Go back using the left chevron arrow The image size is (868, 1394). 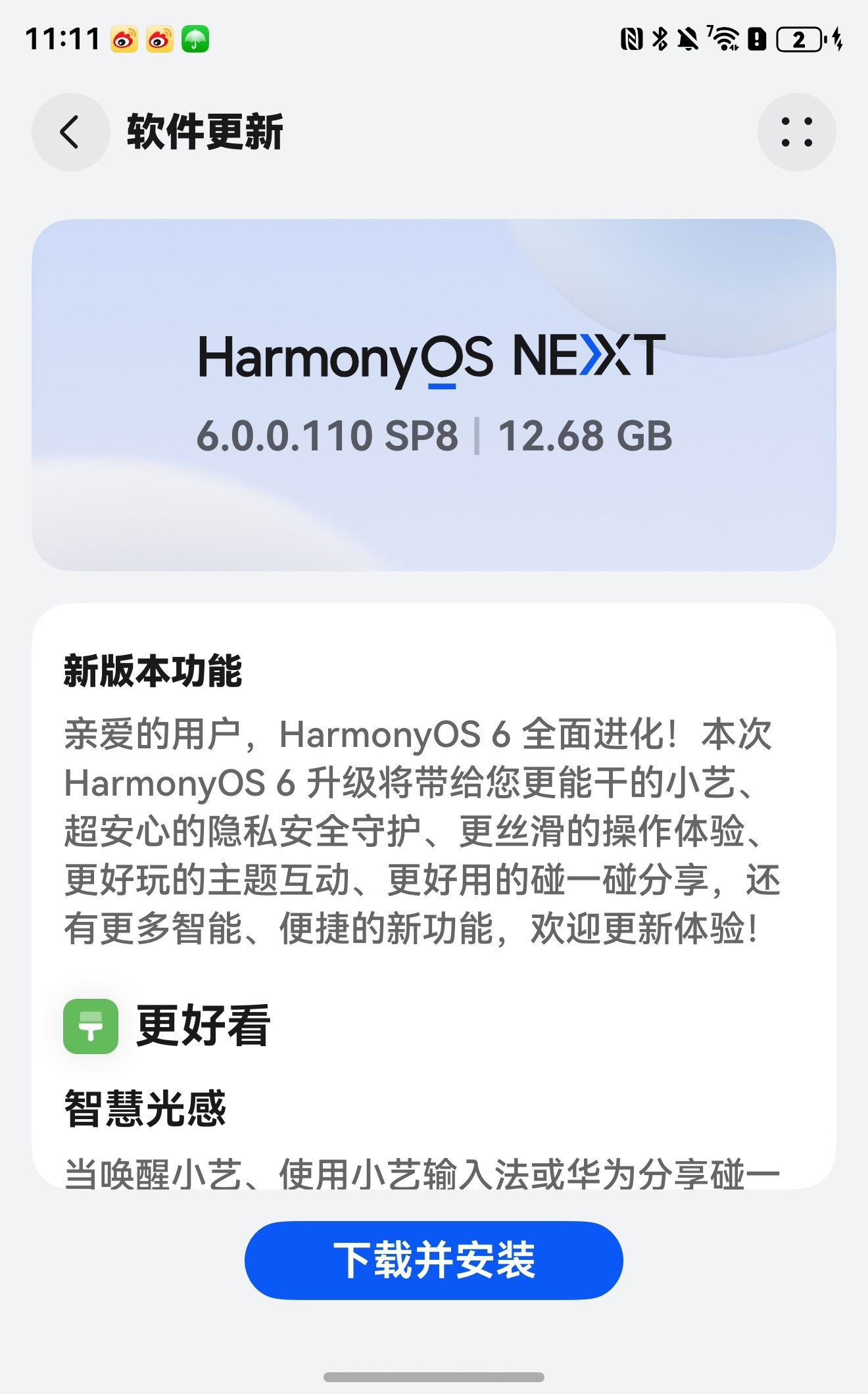click(x=69, y=132)
